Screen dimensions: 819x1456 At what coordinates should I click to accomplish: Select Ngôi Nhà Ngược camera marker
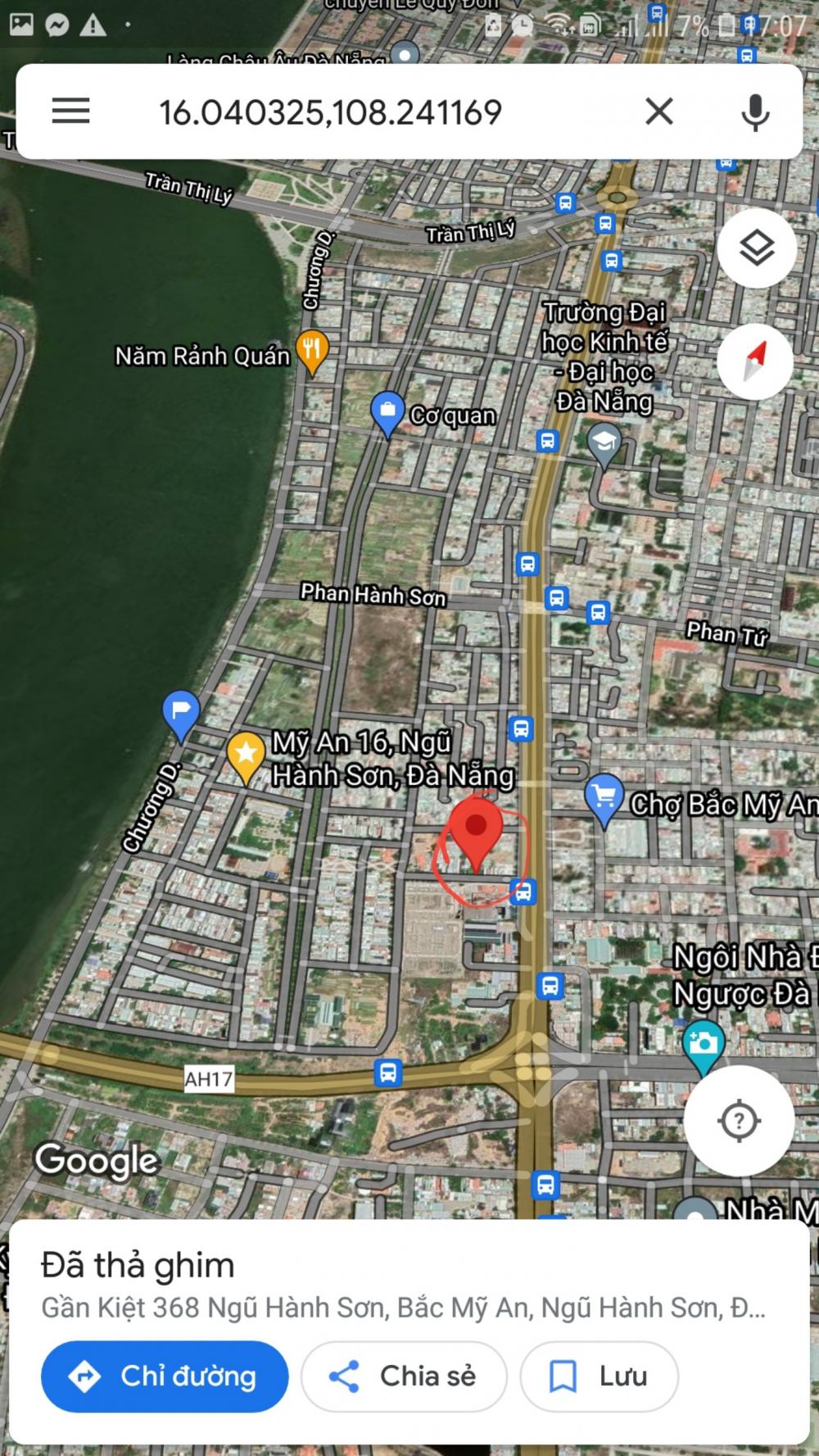click(703, 1044)
